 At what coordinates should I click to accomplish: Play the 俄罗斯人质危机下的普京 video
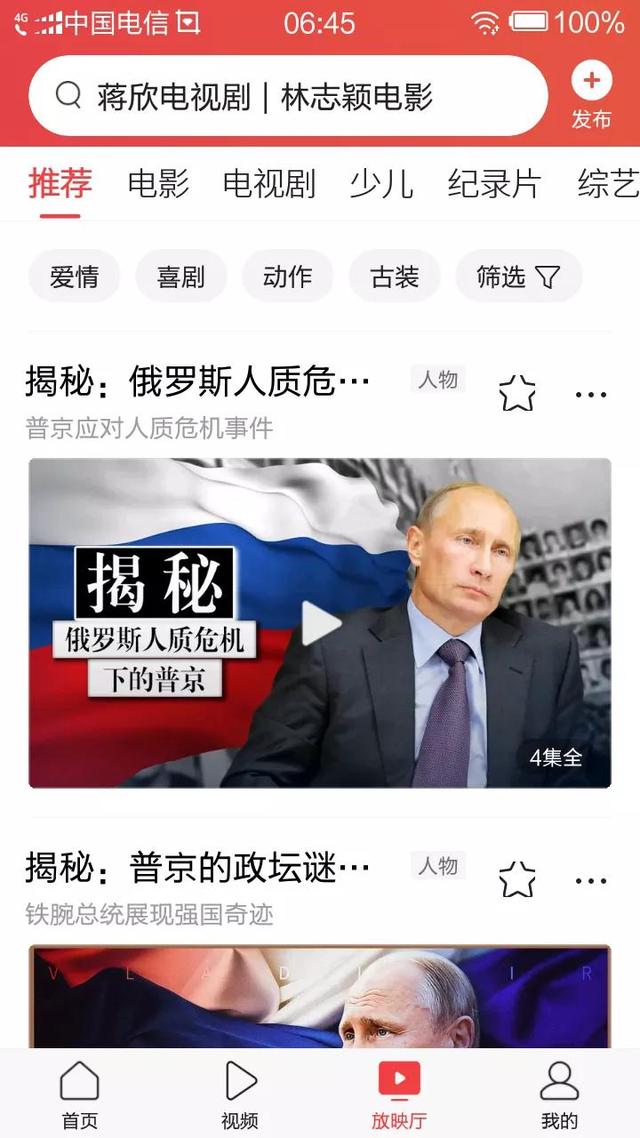(320, 623)
